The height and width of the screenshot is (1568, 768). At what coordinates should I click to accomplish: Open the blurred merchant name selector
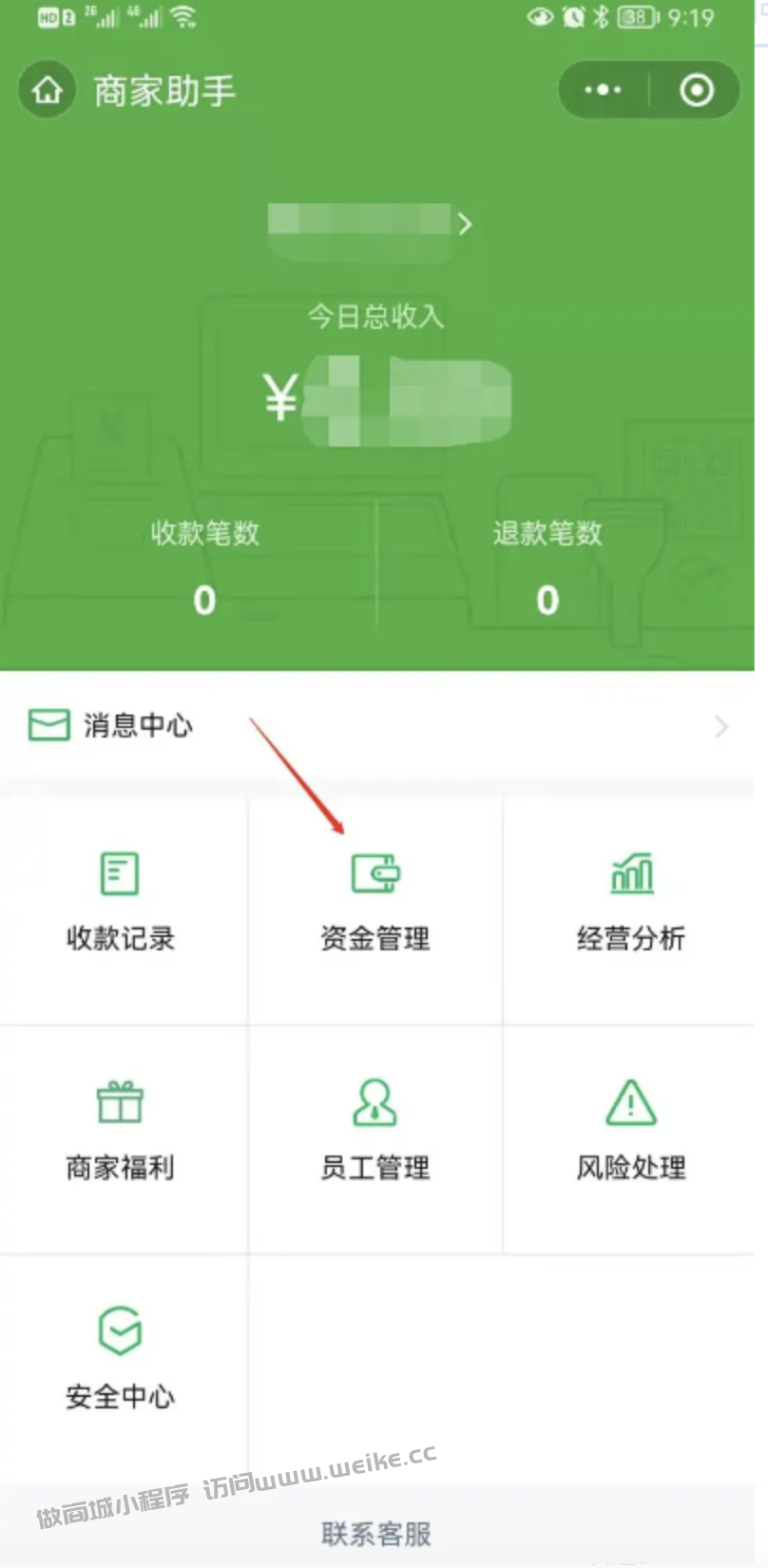(370, 224)
